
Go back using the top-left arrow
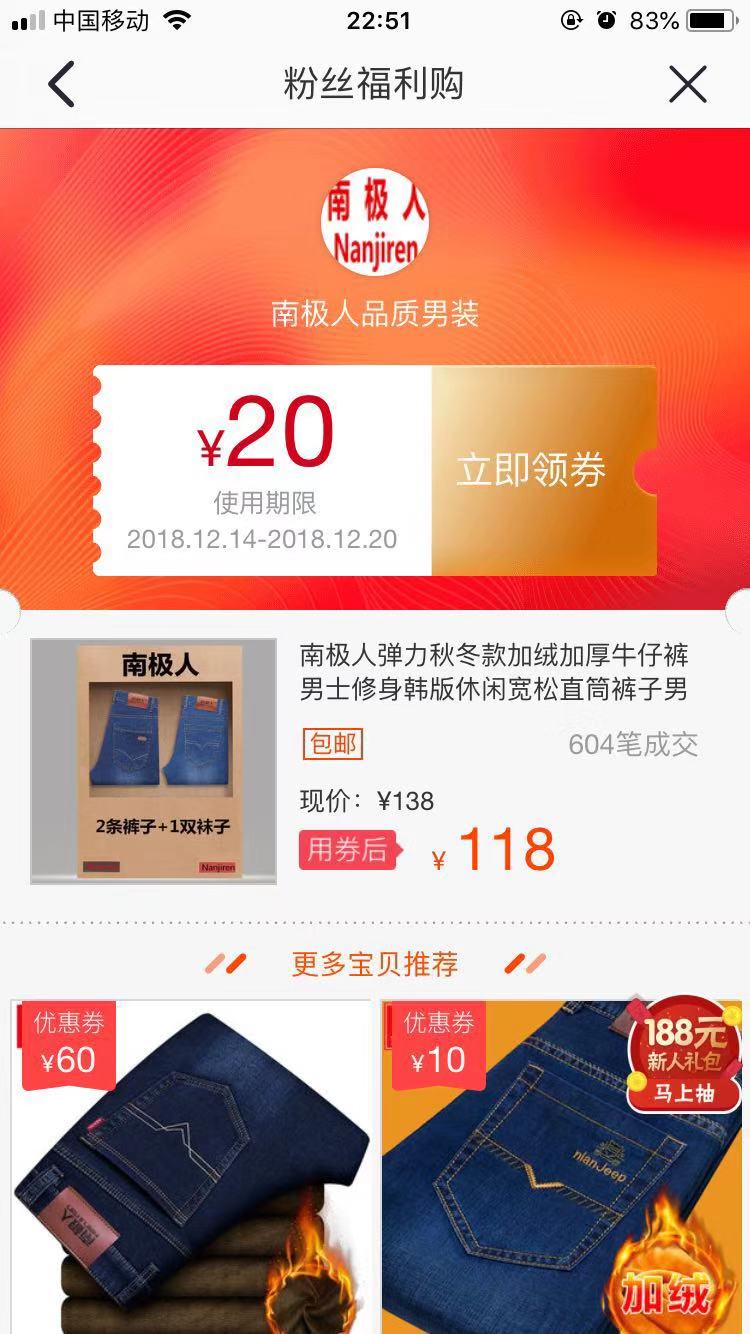coord(62,85)
